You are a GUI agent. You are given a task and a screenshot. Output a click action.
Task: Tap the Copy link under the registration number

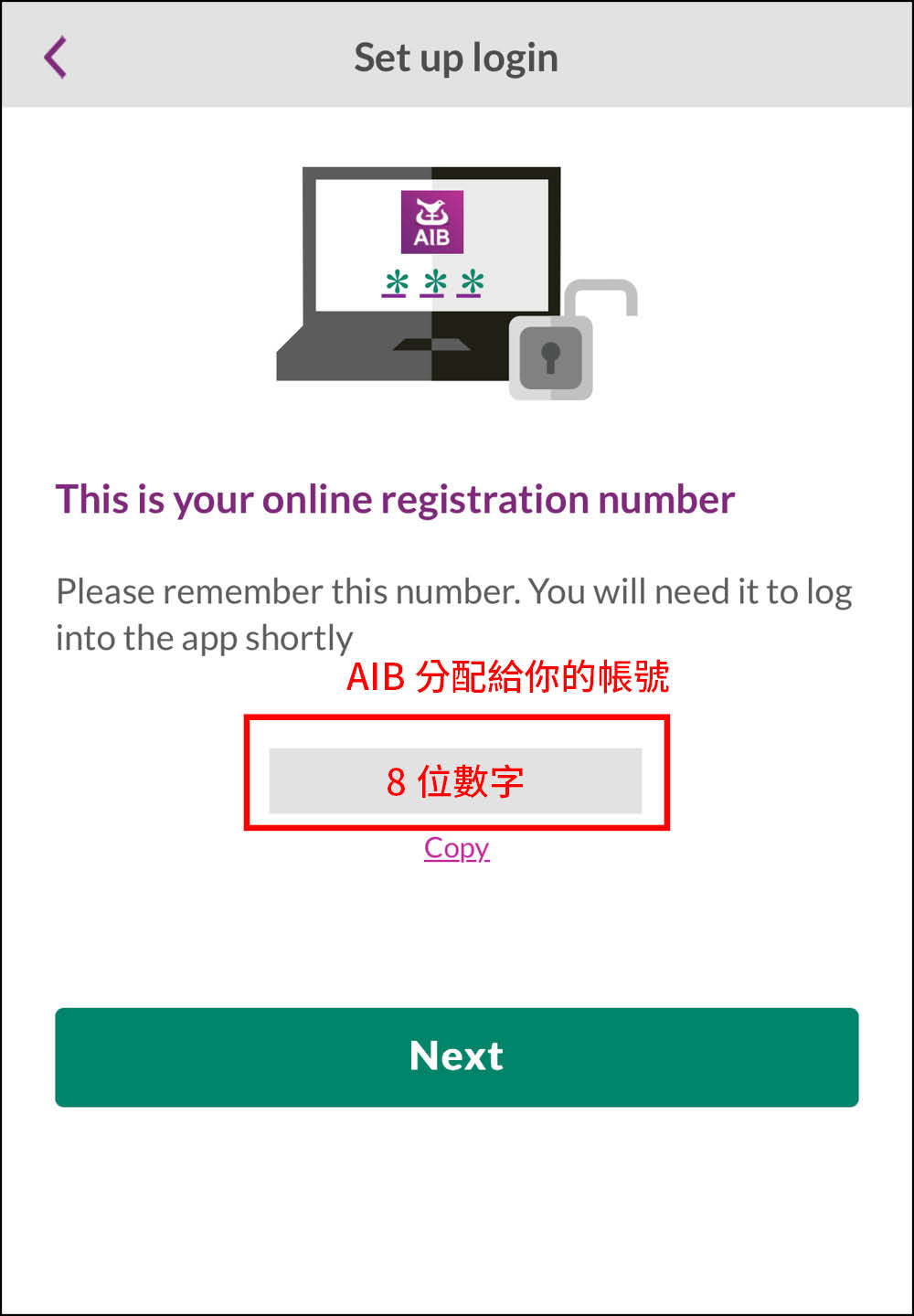click(x=456, y=848)
